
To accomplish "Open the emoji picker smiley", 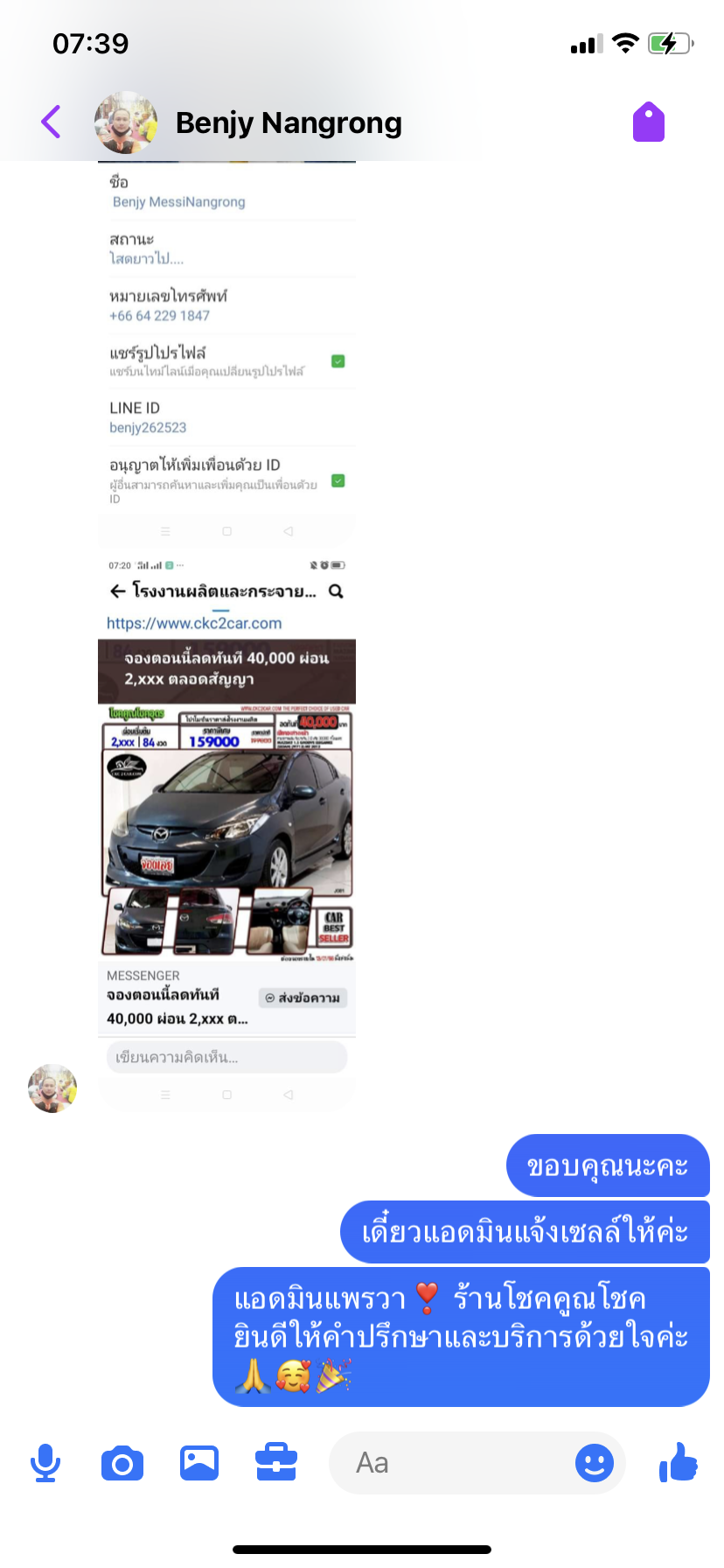I will pyautogui.click(x=595, y=1463).
